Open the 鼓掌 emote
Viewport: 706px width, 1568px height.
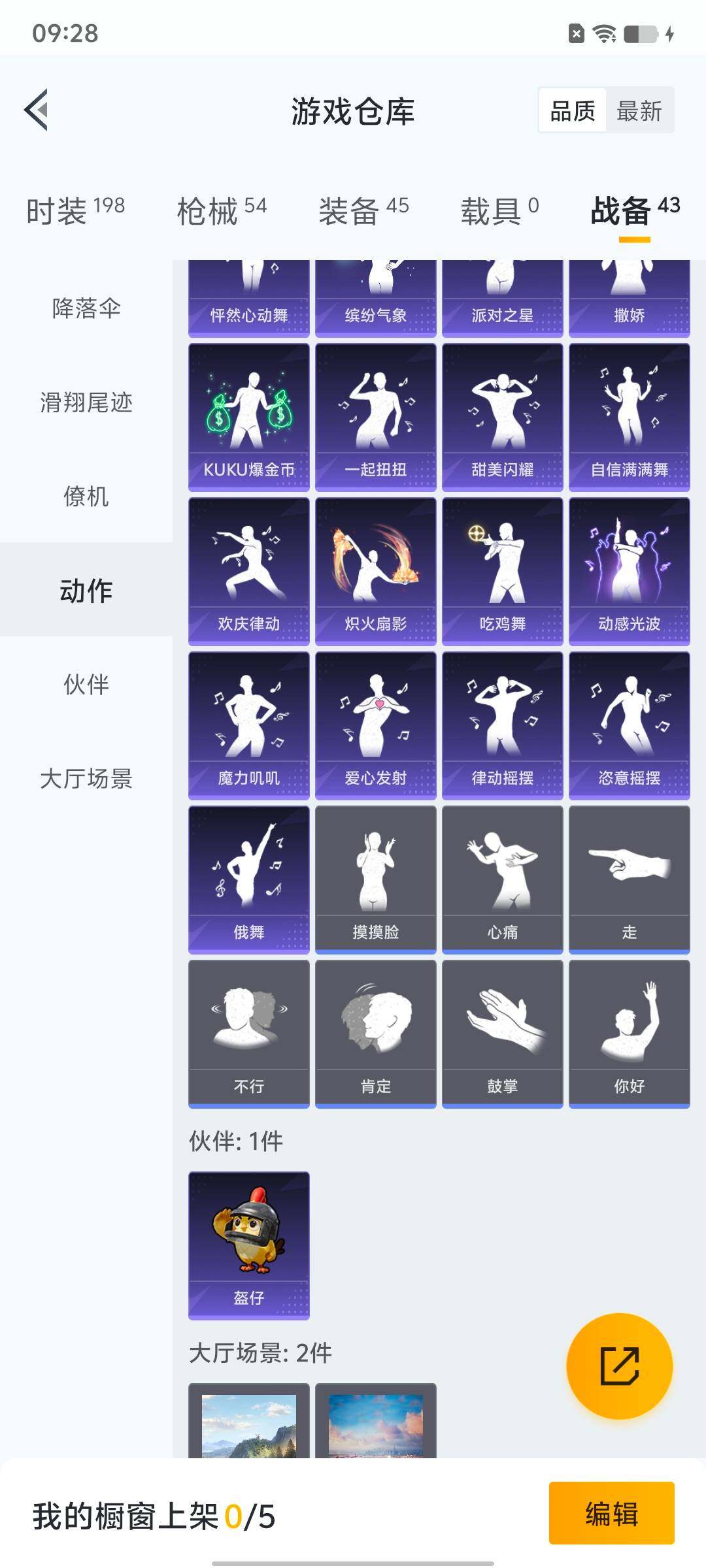pos(503,1034)
